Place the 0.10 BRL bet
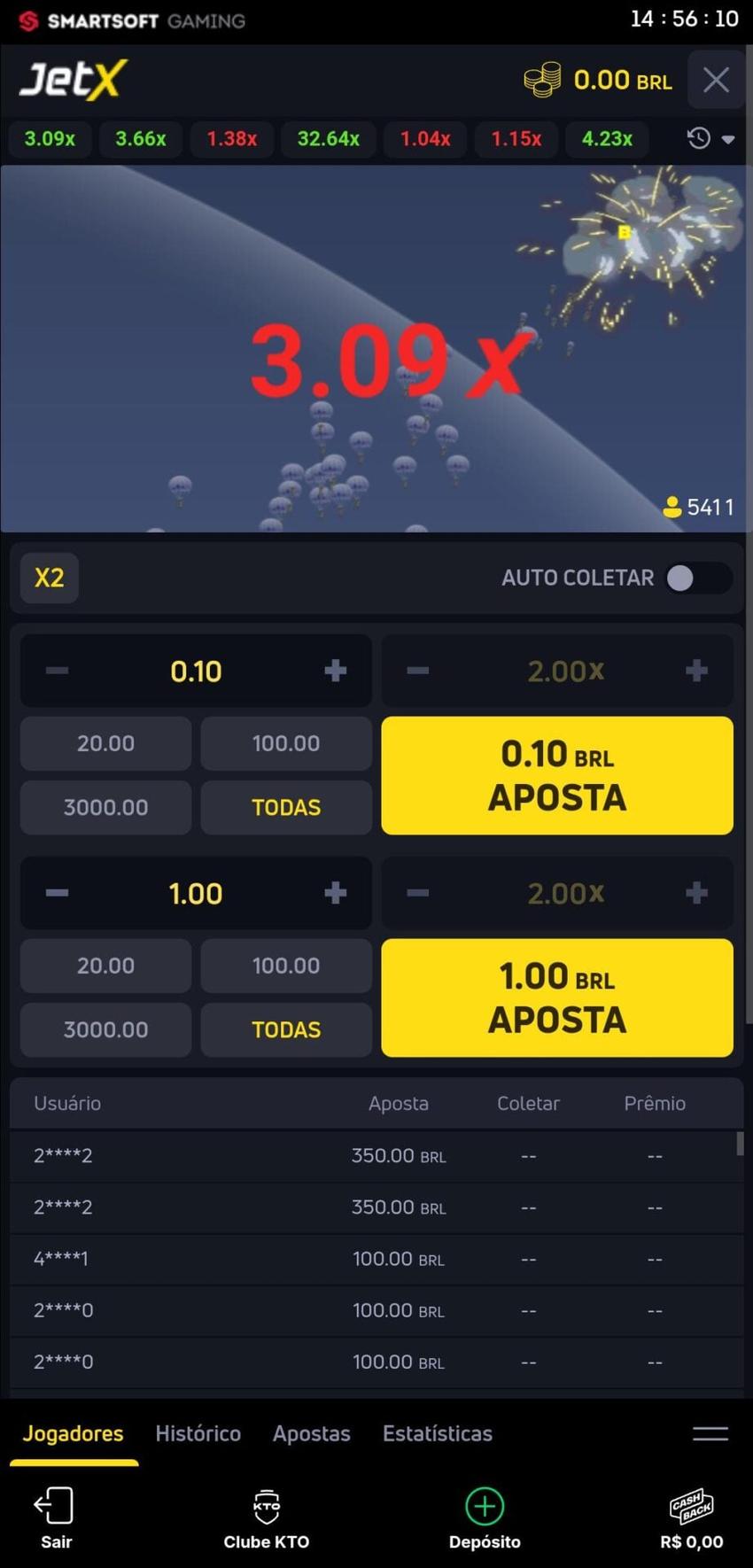 (556, 775)
